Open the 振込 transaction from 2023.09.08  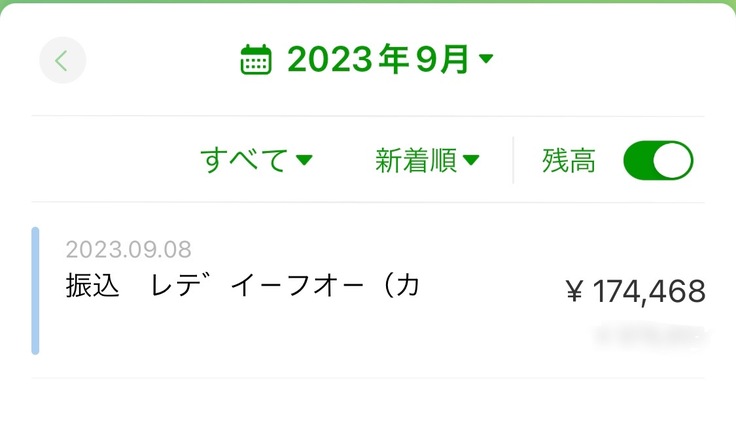pyautogui.click(x=368, y=290)
